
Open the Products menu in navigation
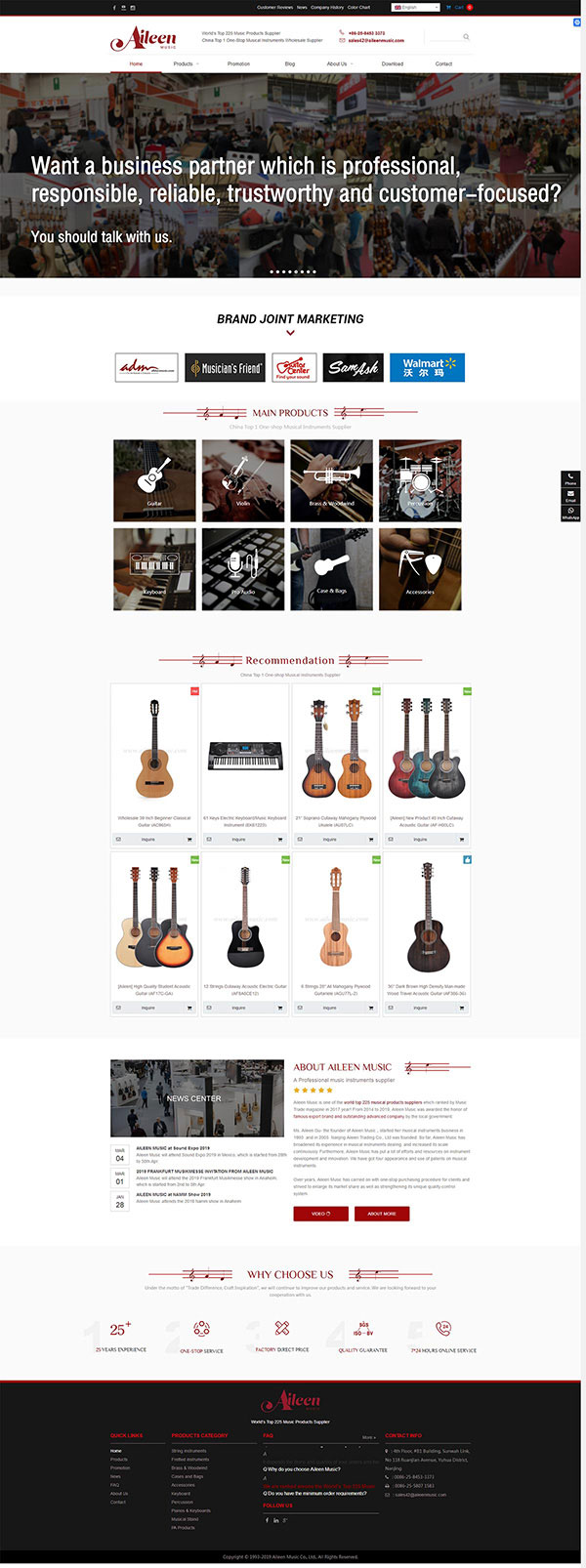pyautogui.click(x=184, y=63)
